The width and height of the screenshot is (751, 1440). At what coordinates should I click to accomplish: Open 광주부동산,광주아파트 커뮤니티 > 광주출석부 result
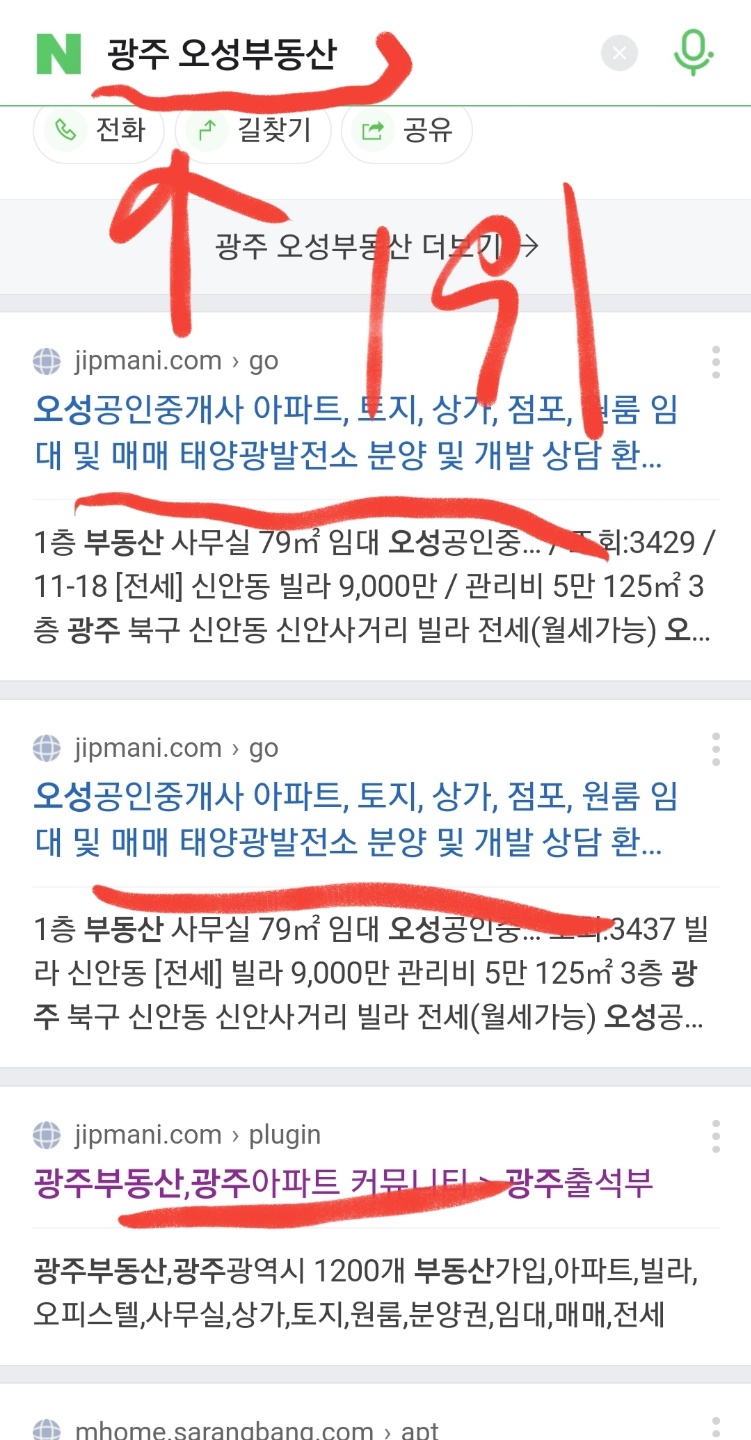342,1183
